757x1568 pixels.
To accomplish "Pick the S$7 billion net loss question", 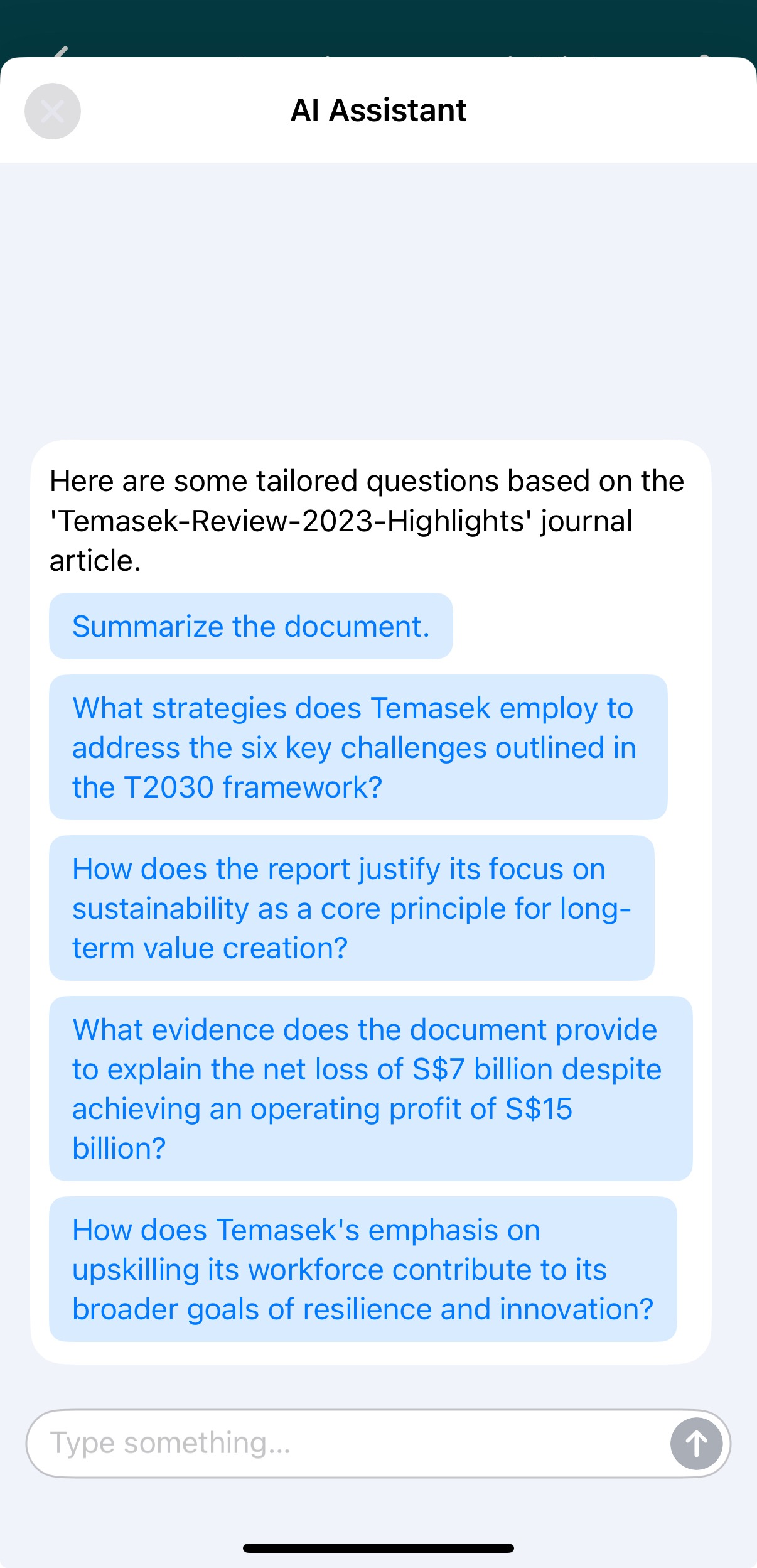I will tap(371, 1088).
